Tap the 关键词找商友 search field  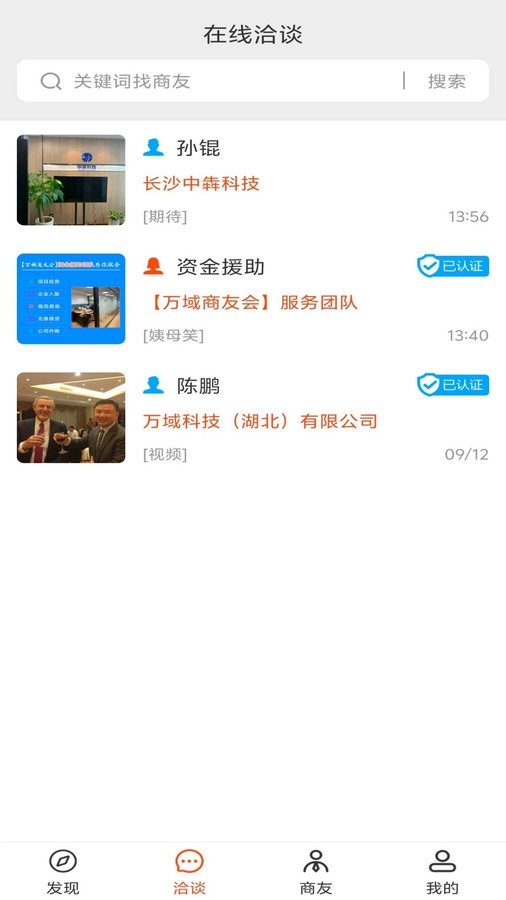(218, 81)
